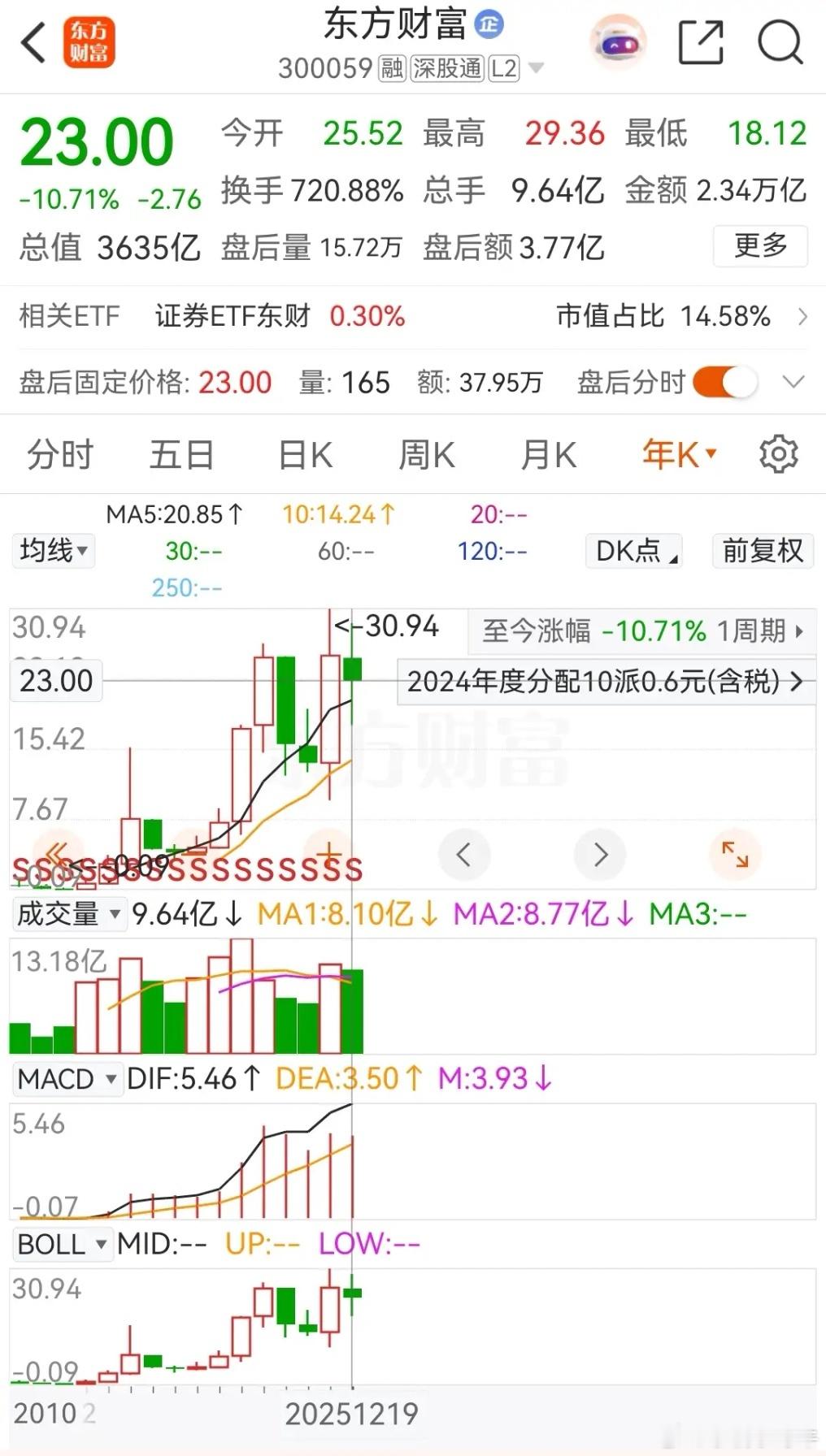This screenshot has width=826, height=1456.
Task: Go back using the top-left arrow
Action: pyautogui.click(x=33, y=42)
